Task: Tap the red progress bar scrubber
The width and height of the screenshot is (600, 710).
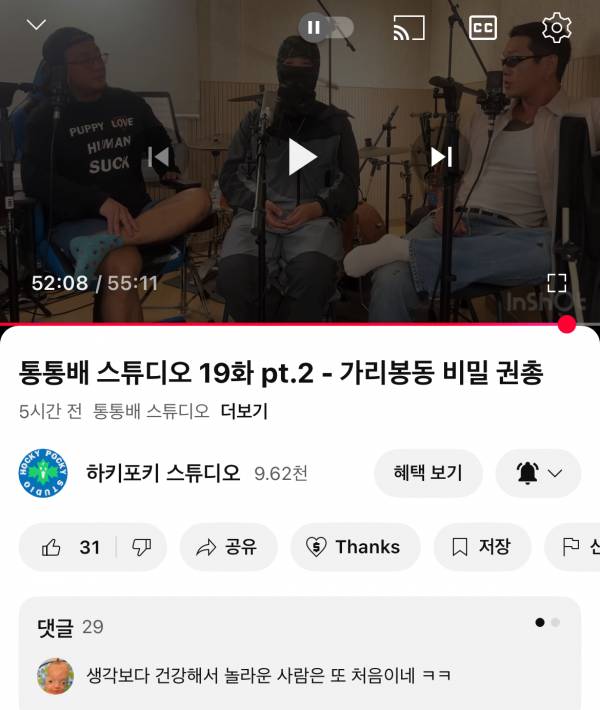Action: coord(567,324)
